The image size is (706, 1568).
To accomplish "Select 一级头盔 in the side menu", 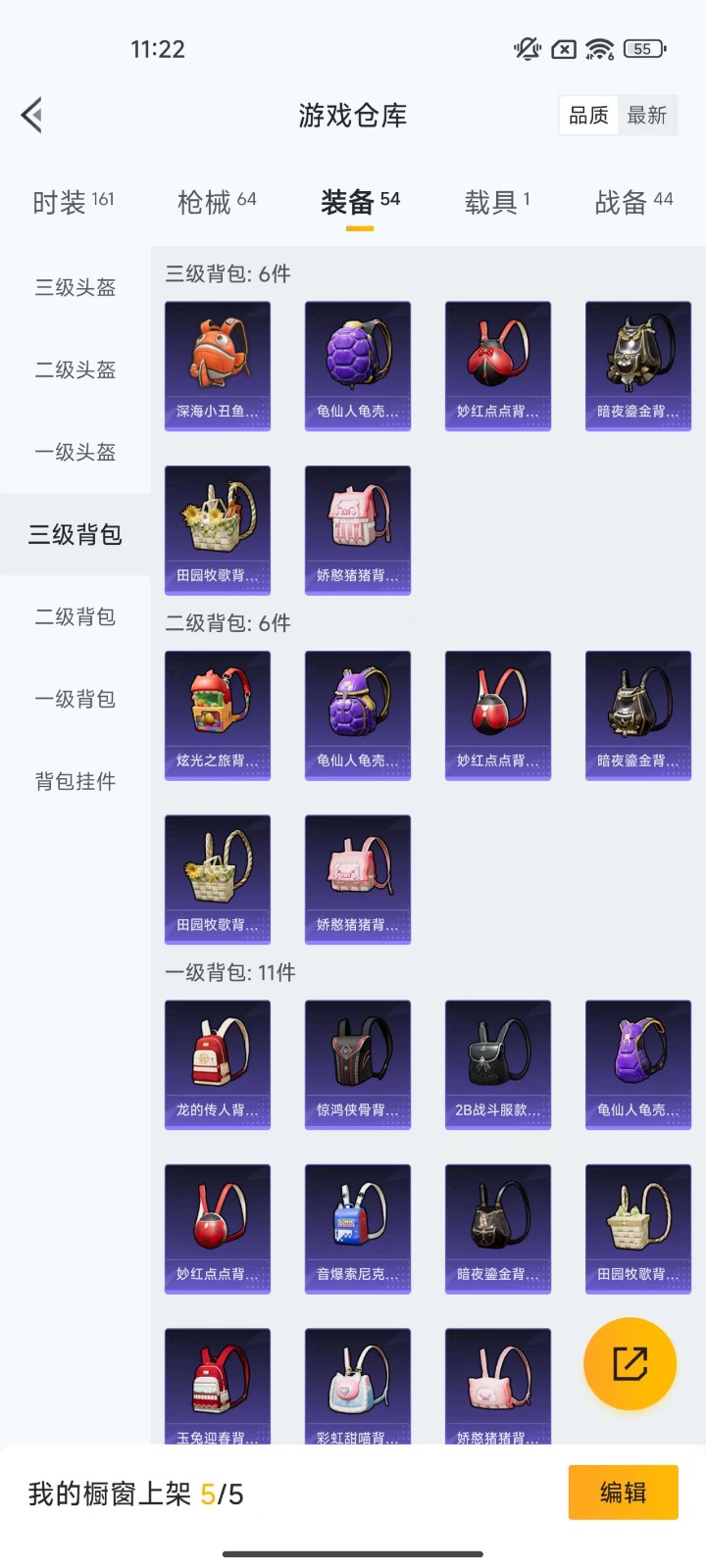I will 76,452.
